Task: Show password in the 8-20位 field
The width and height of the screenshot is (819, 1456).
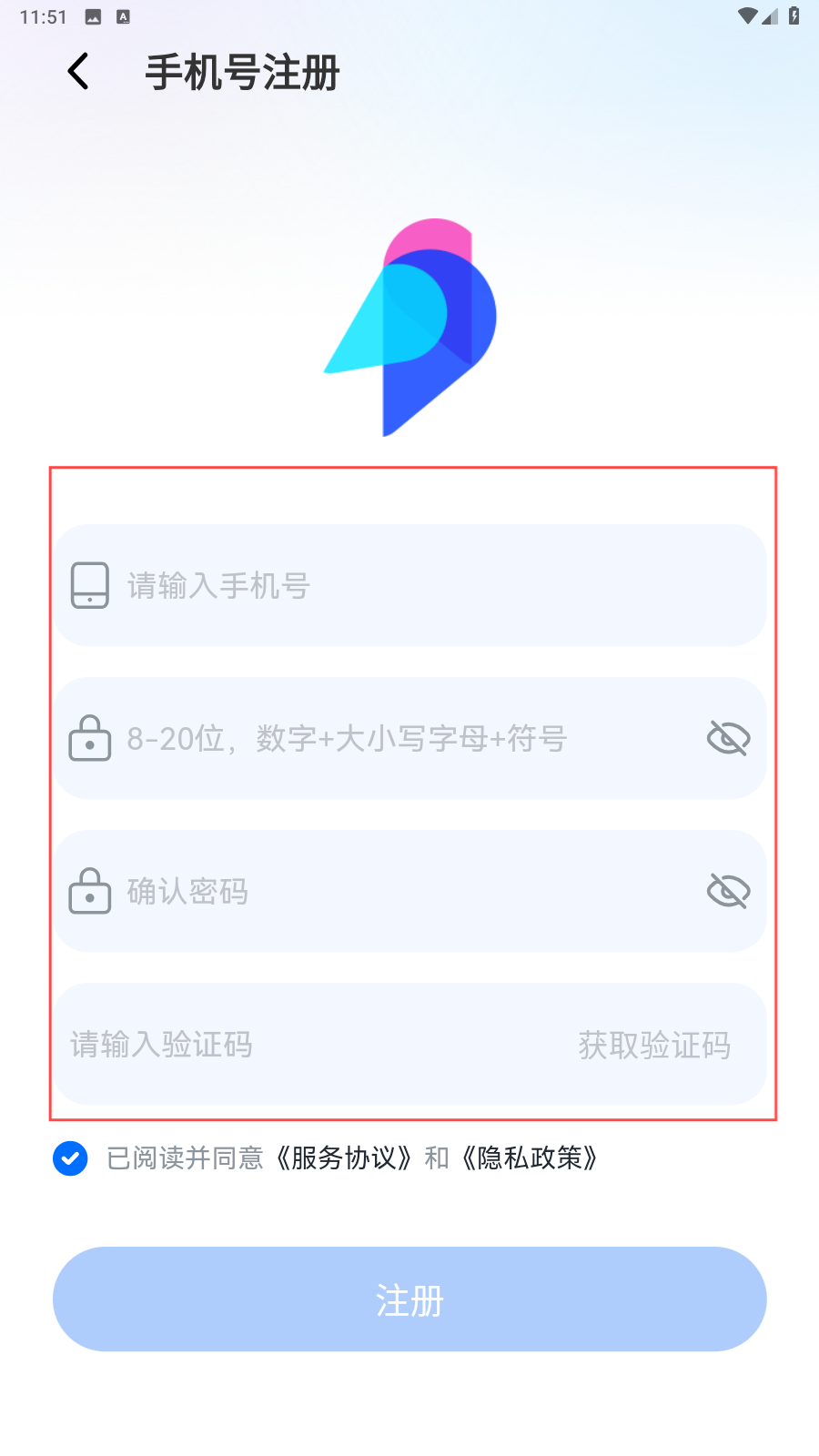Action: 728,738
